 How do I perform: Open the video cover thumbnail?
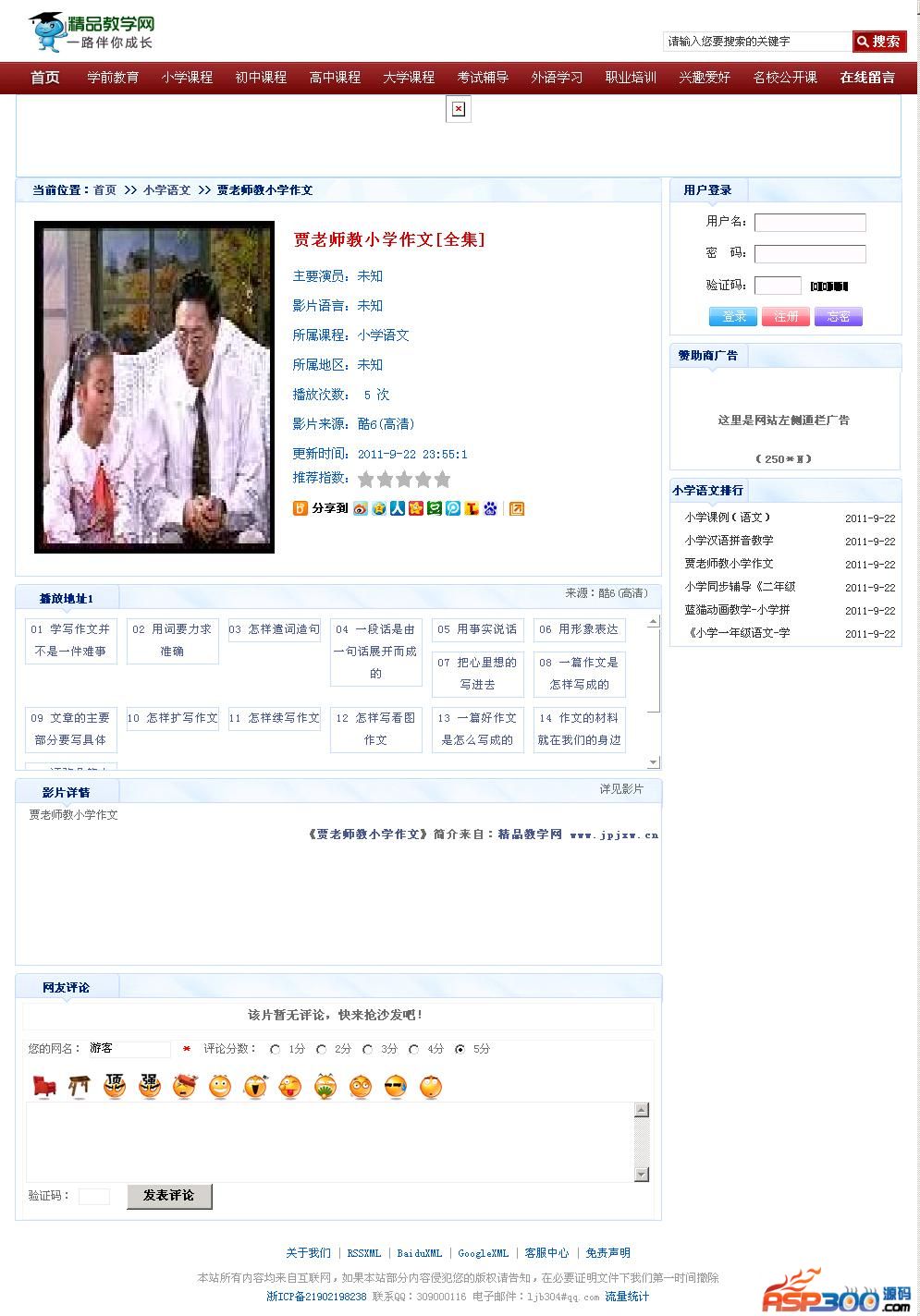tap(154, 387)
